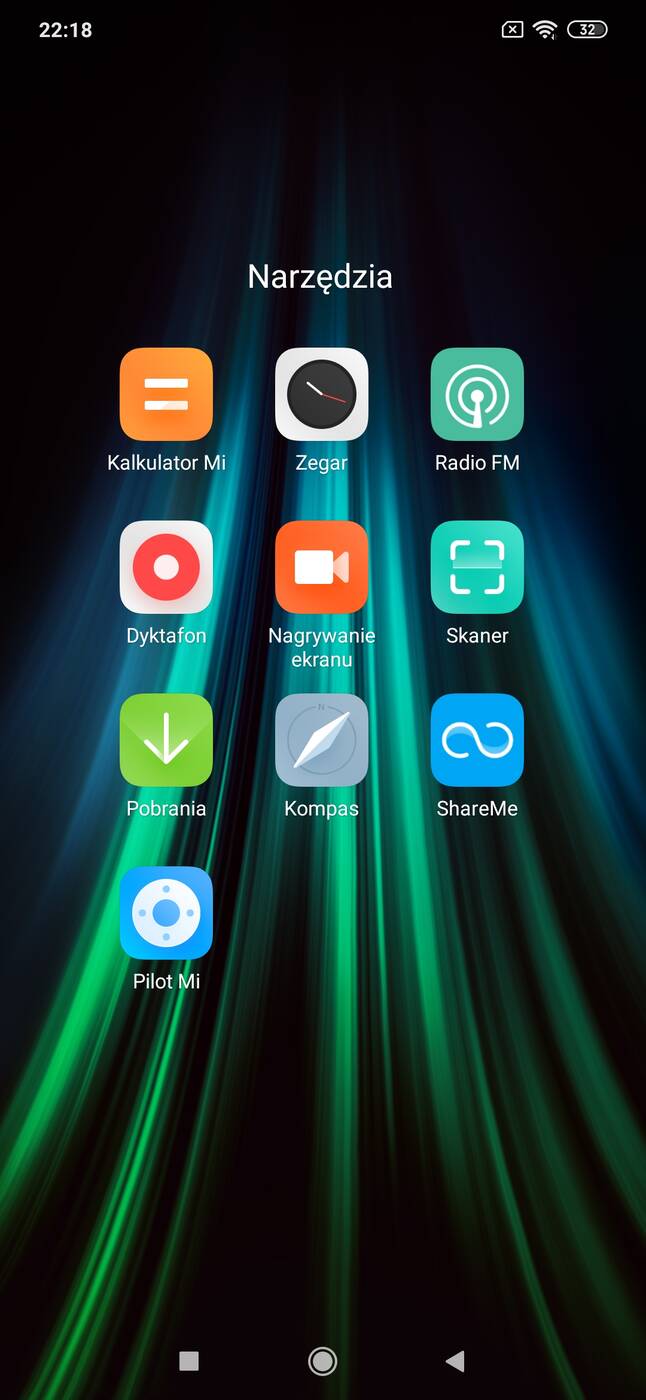Start the Dyktafon recorder app

click(x=166, y=567)
